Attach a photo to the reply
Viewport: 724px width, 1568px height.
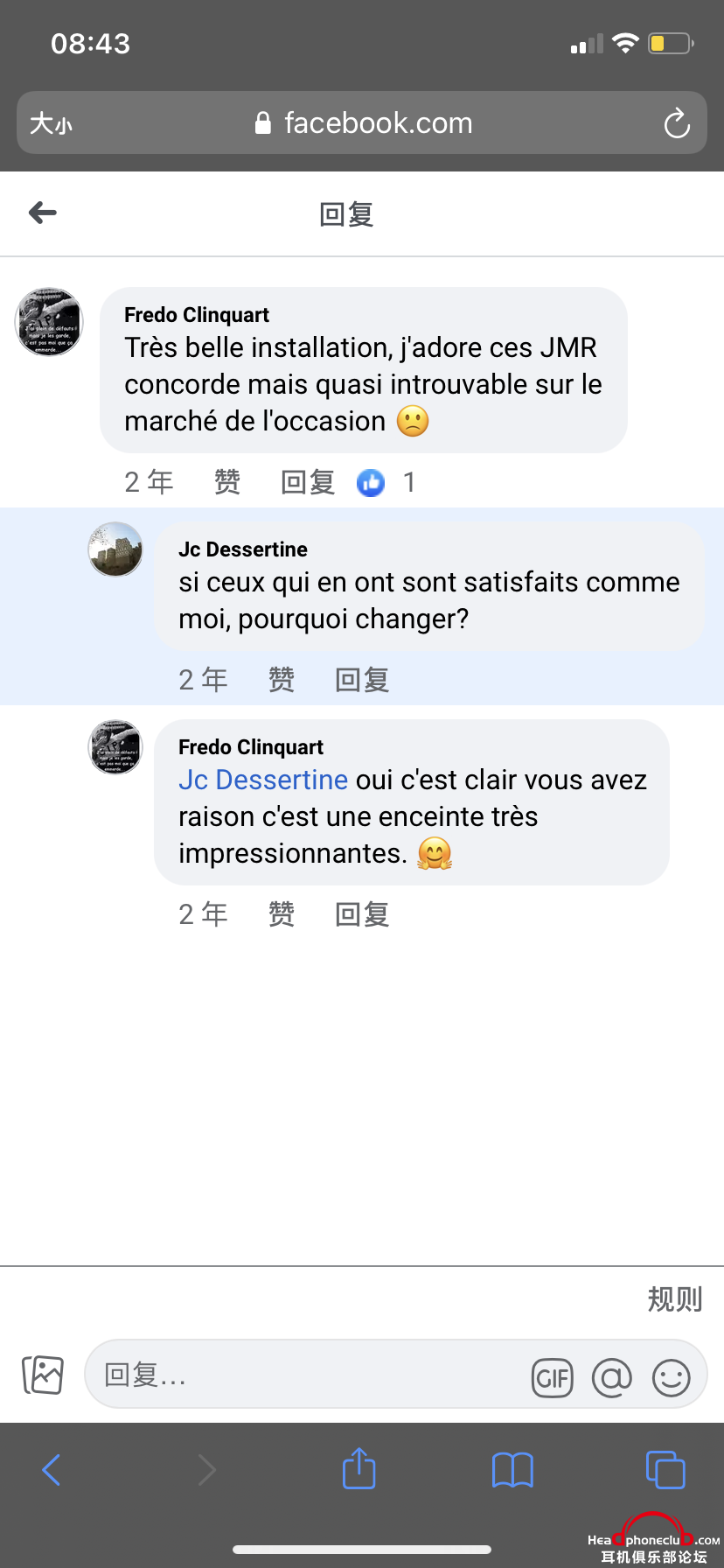click(x=43, y=1375)
